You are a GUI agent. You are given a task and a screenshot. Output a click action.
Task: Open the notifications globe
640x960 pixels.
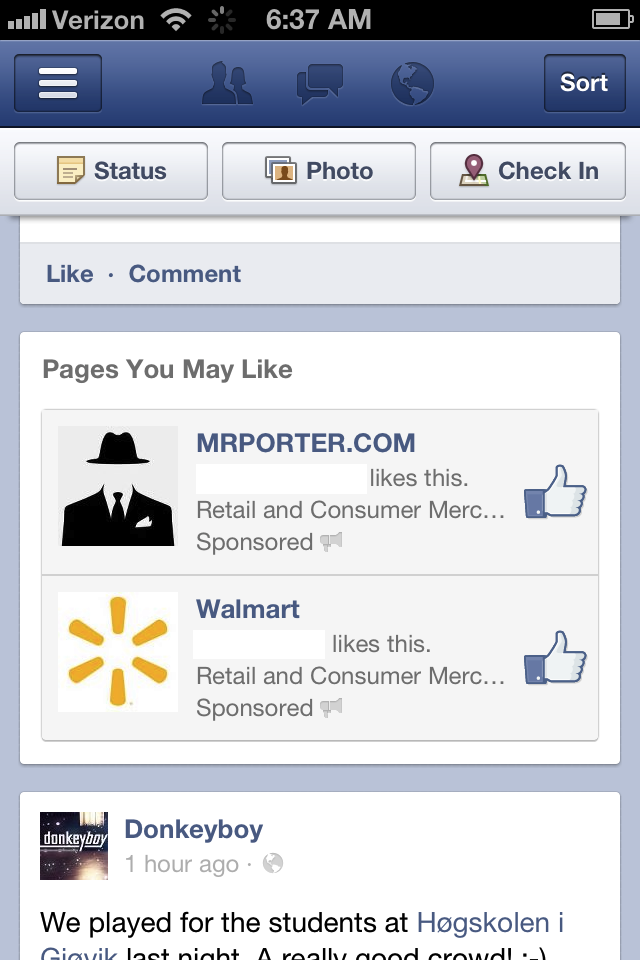[411, 83]
